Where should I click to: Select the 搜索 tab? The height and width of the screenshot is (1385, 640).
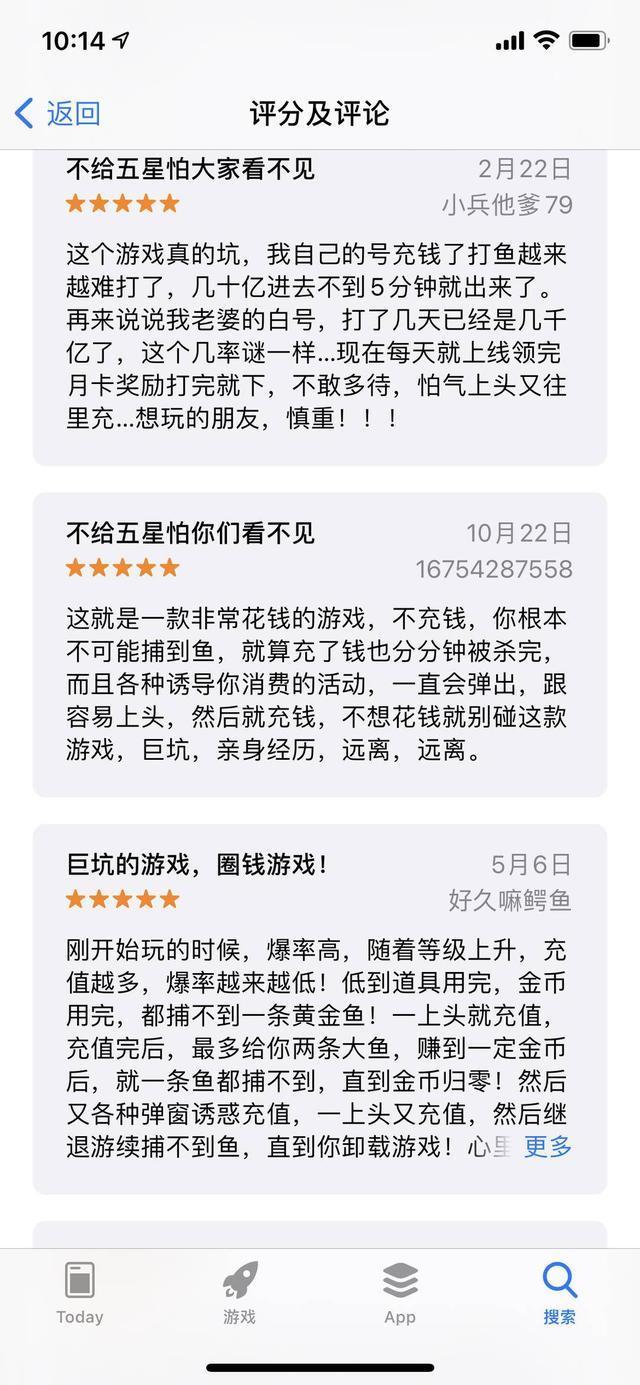pyautogui.click(x=559, y=1291)
